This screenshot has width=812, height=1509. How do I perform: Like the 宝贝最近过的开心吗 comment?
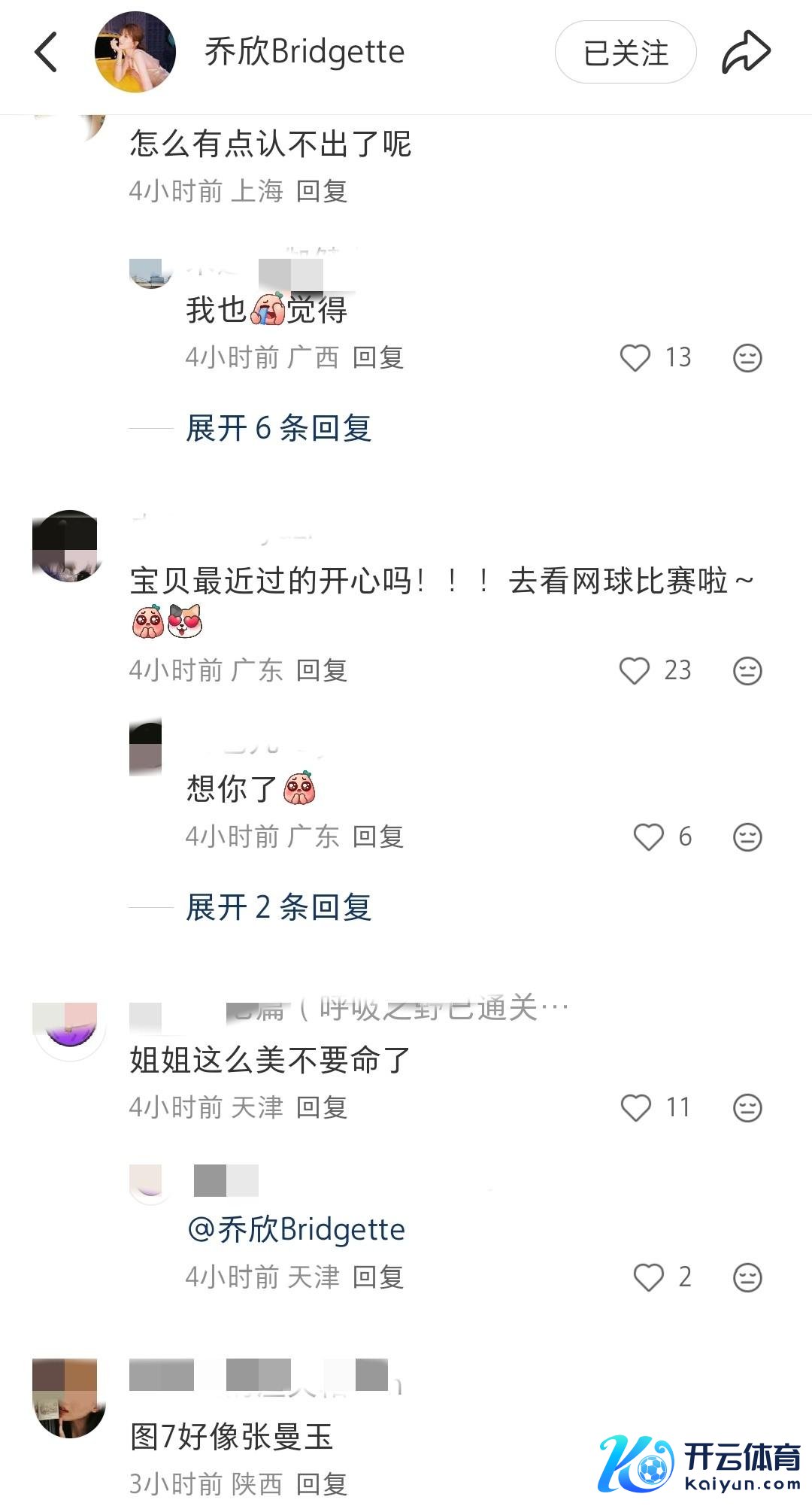click(x=635, y=670)
